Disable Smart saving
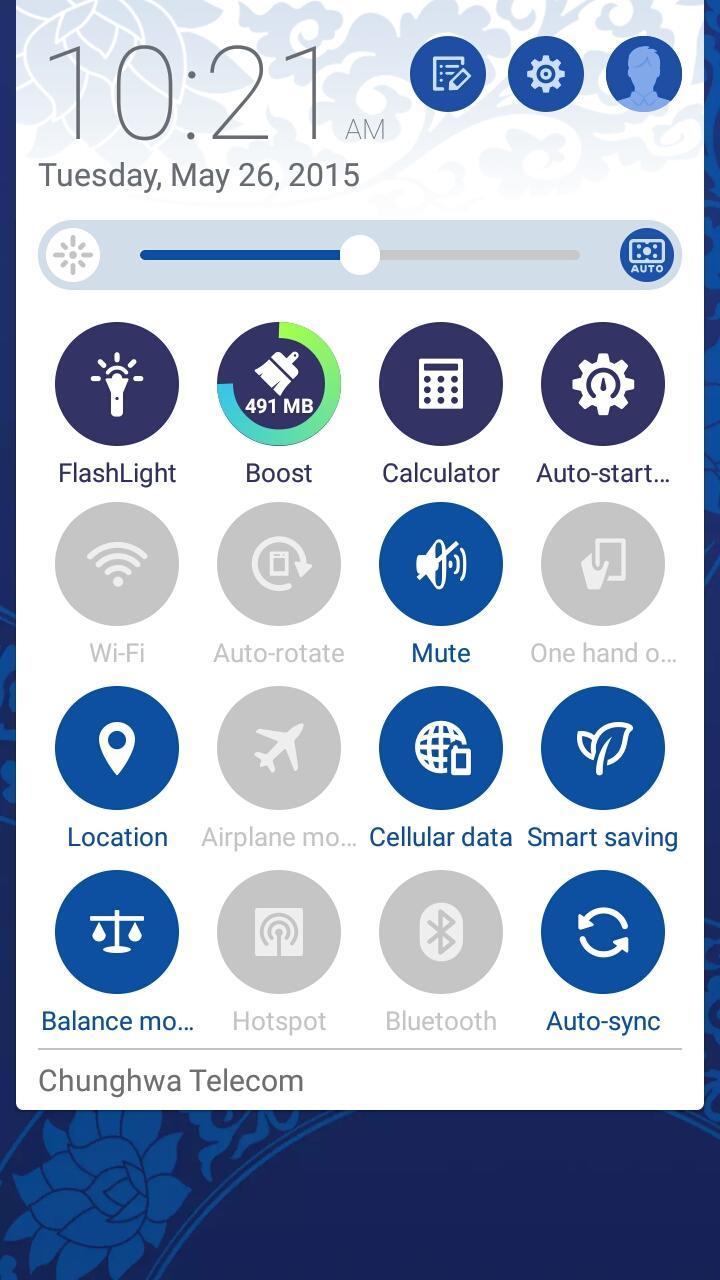Image resolution: width=720 pixels, height=1280 pixels. click(x=603, y=747)
